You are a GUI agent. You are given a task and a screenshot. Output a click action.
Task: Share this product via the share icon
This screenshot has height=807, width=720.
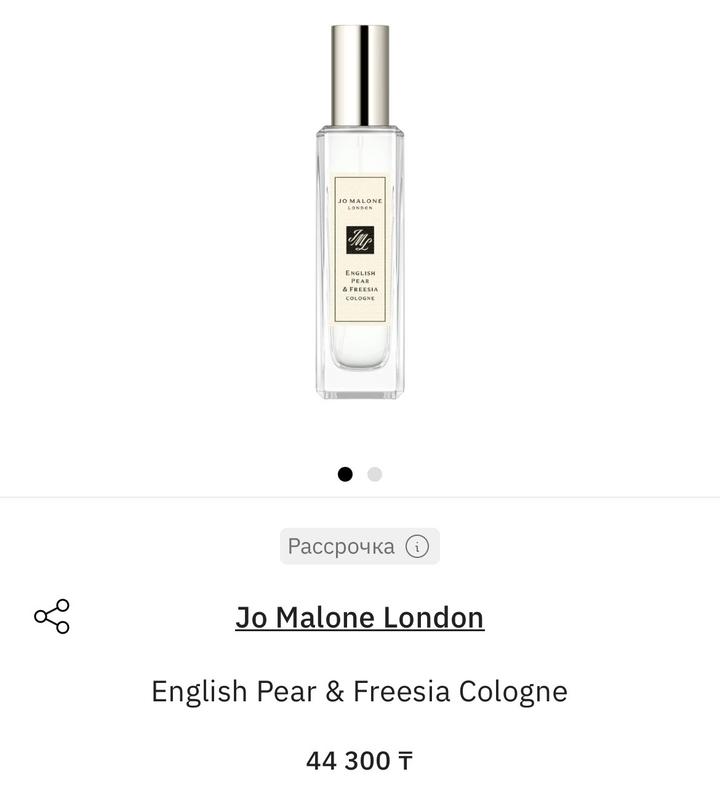[52, 616]
